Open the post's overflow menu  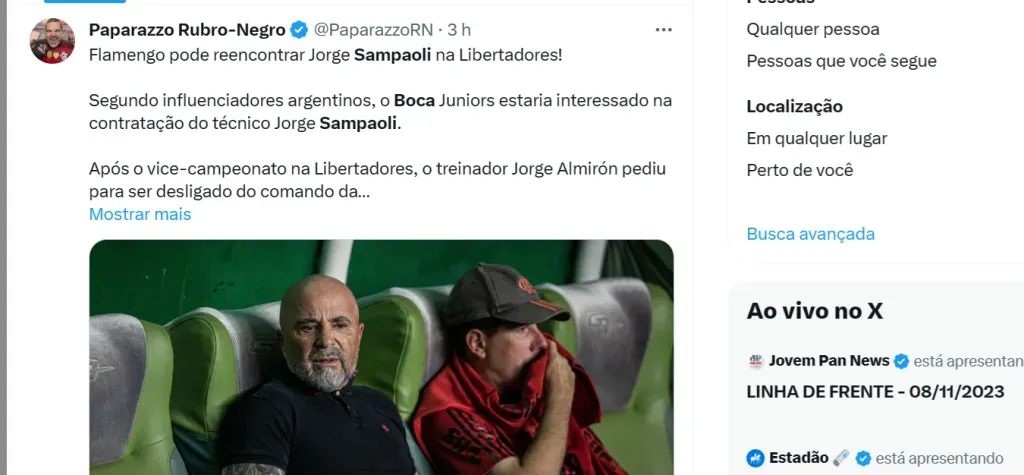[x=663, y=30]
